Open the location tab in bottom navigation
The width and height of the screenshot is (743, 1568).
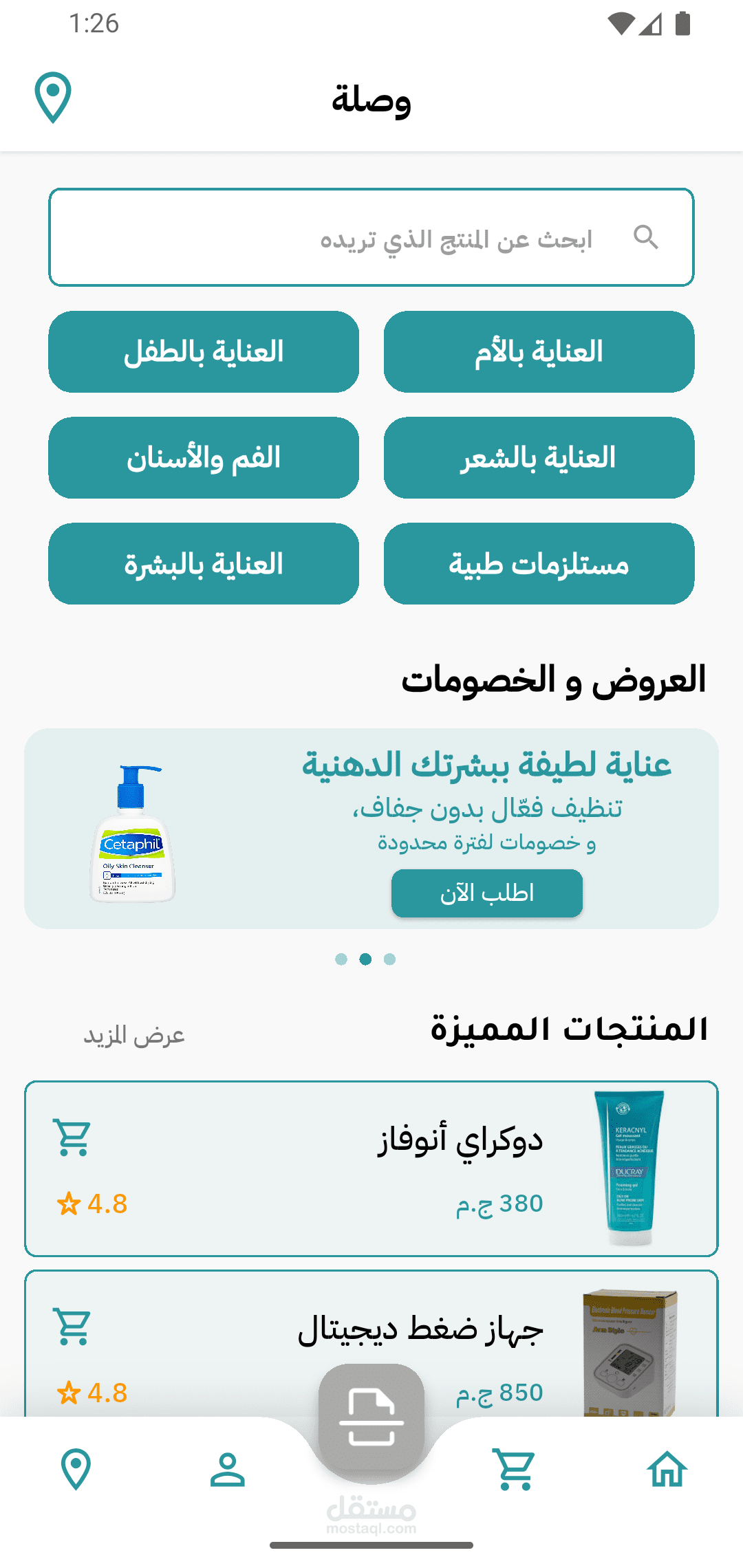(x=76, y=1470)
